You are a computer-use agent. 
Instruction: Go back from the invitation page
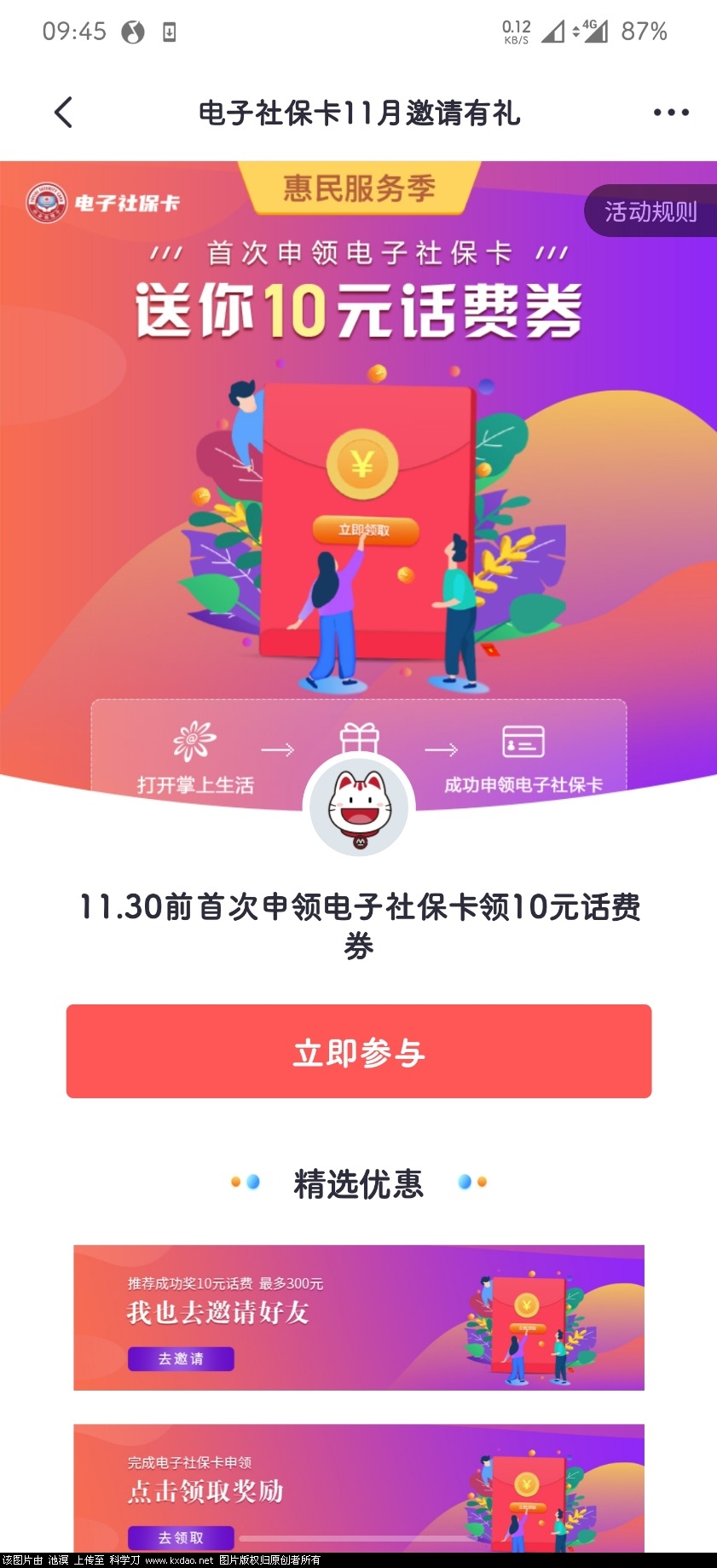coord(64,113)
